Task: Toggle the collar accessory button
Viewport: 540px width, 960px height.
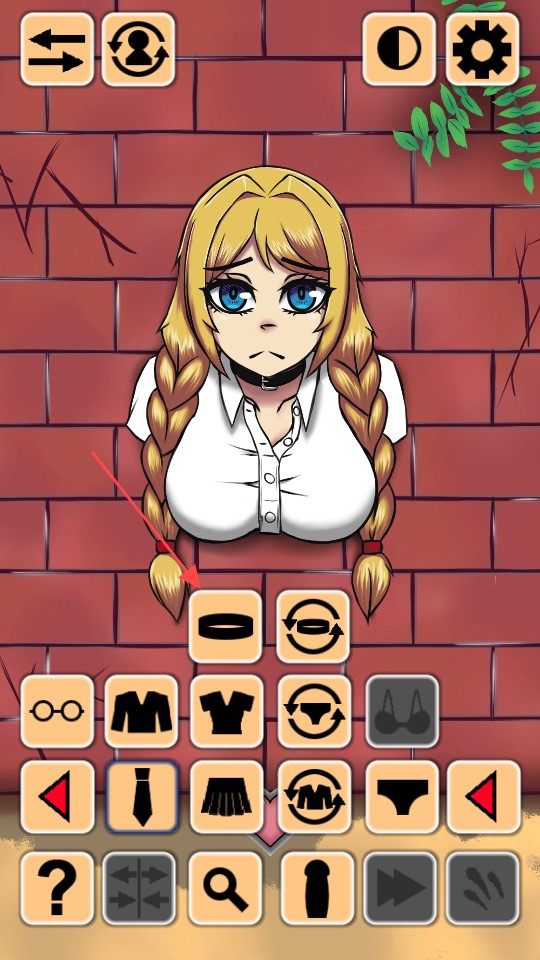Action: coord(225,626)
